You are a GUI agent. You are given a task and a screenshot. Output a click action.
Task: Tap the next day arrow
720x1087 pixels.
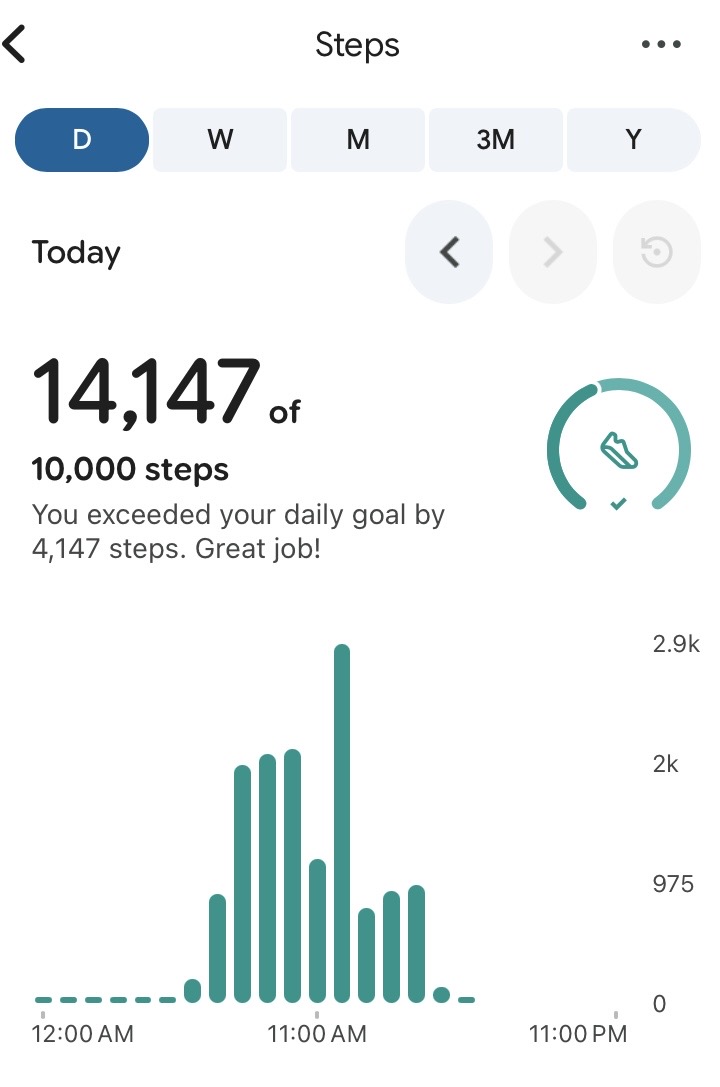coord(553,252)
